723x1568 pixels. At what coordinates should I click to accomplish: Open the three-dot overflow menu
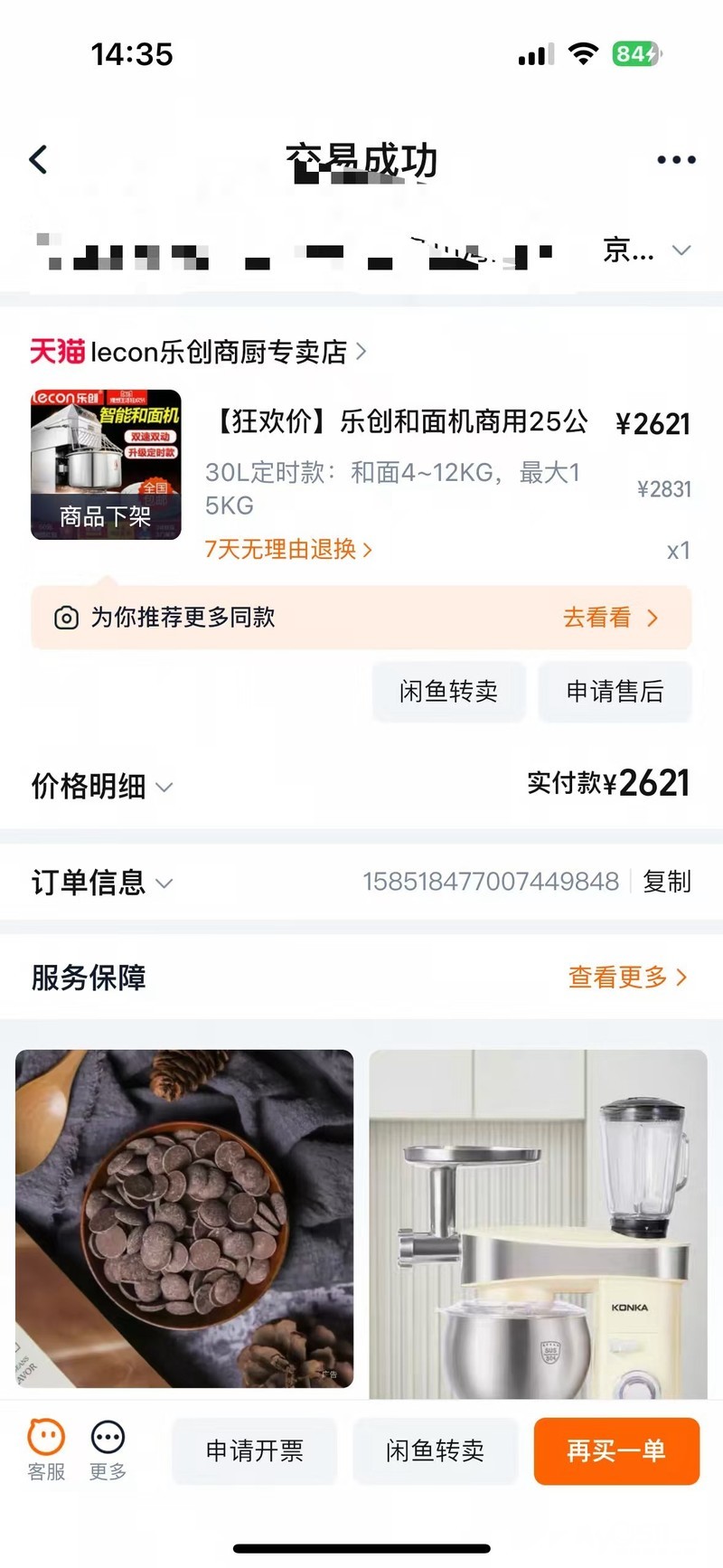point(675,160)
